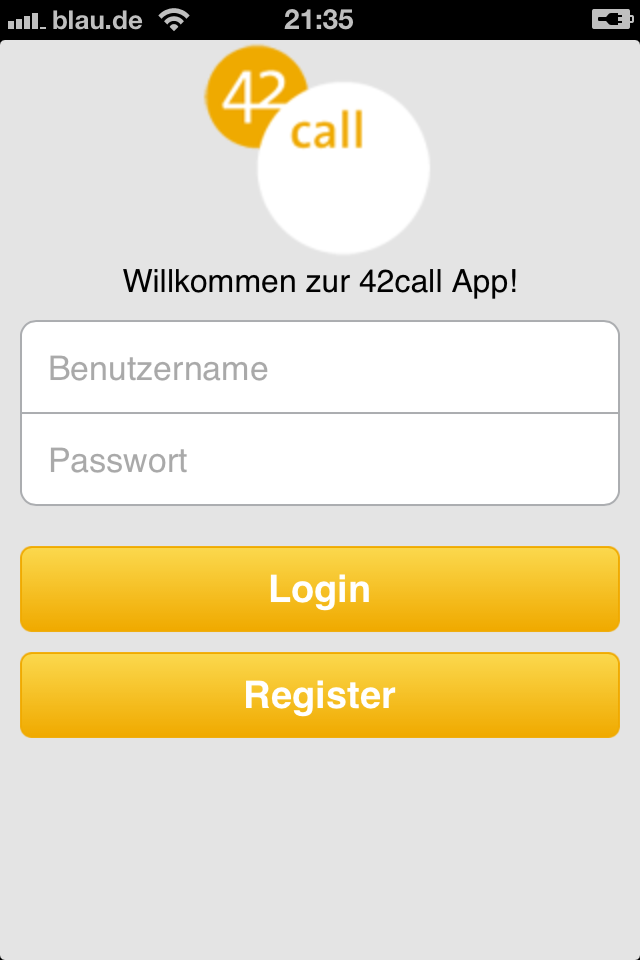Tap the Login button
This screenshot has height=960, width=640.
[x=320, y=589]
